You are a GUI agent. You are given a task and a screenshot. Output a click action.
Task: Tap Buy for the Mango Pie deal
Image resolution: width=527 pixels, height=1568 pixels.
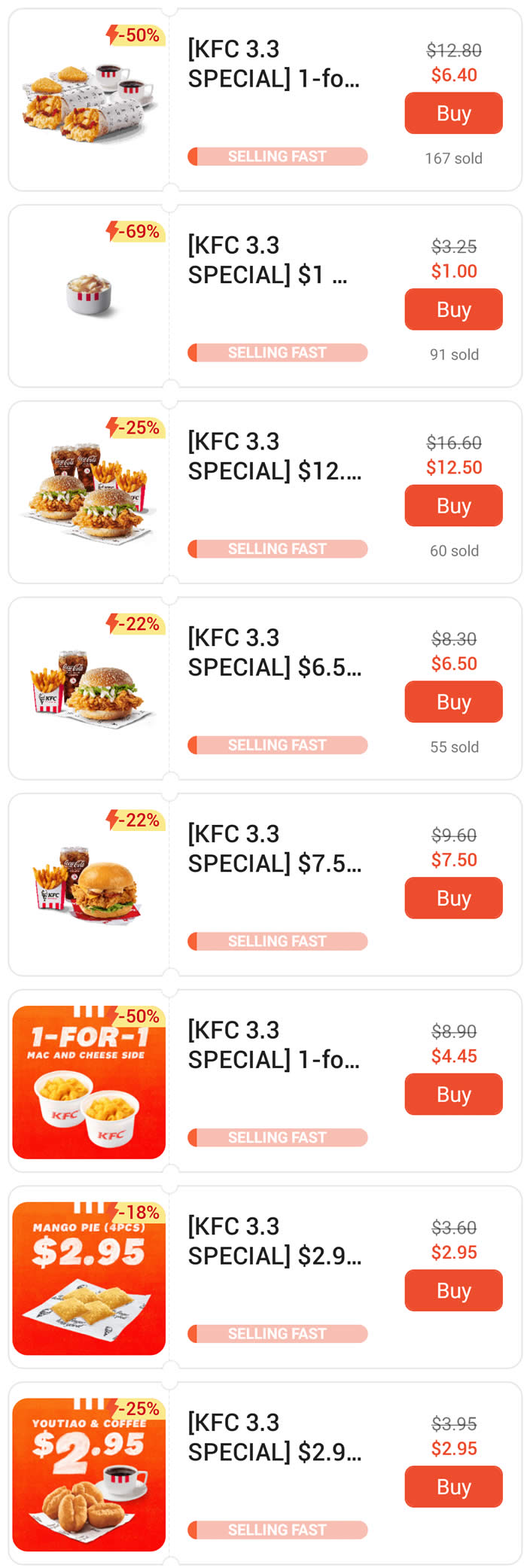click(x=453, y=1290)
